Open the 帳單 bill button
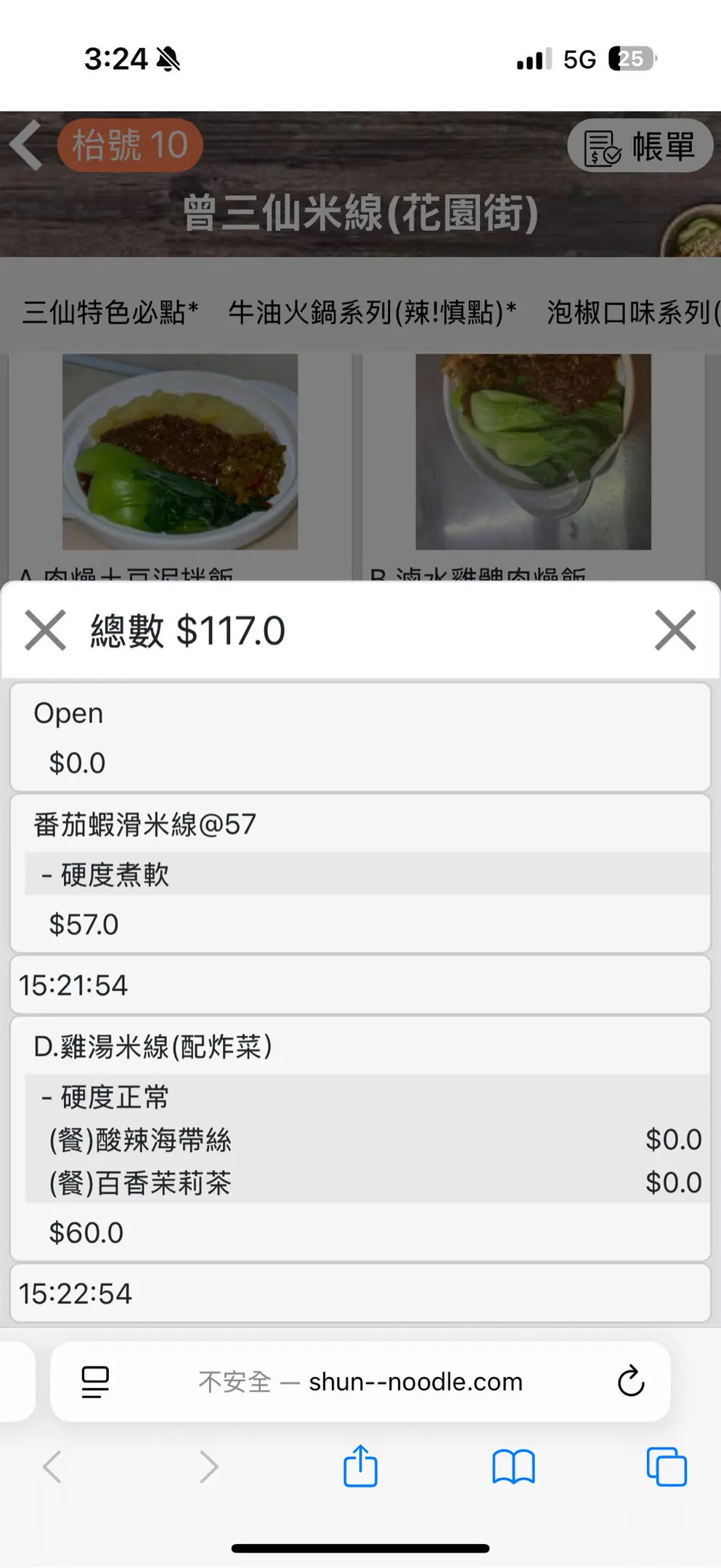721x1568 pixels. tap(640, 146)
